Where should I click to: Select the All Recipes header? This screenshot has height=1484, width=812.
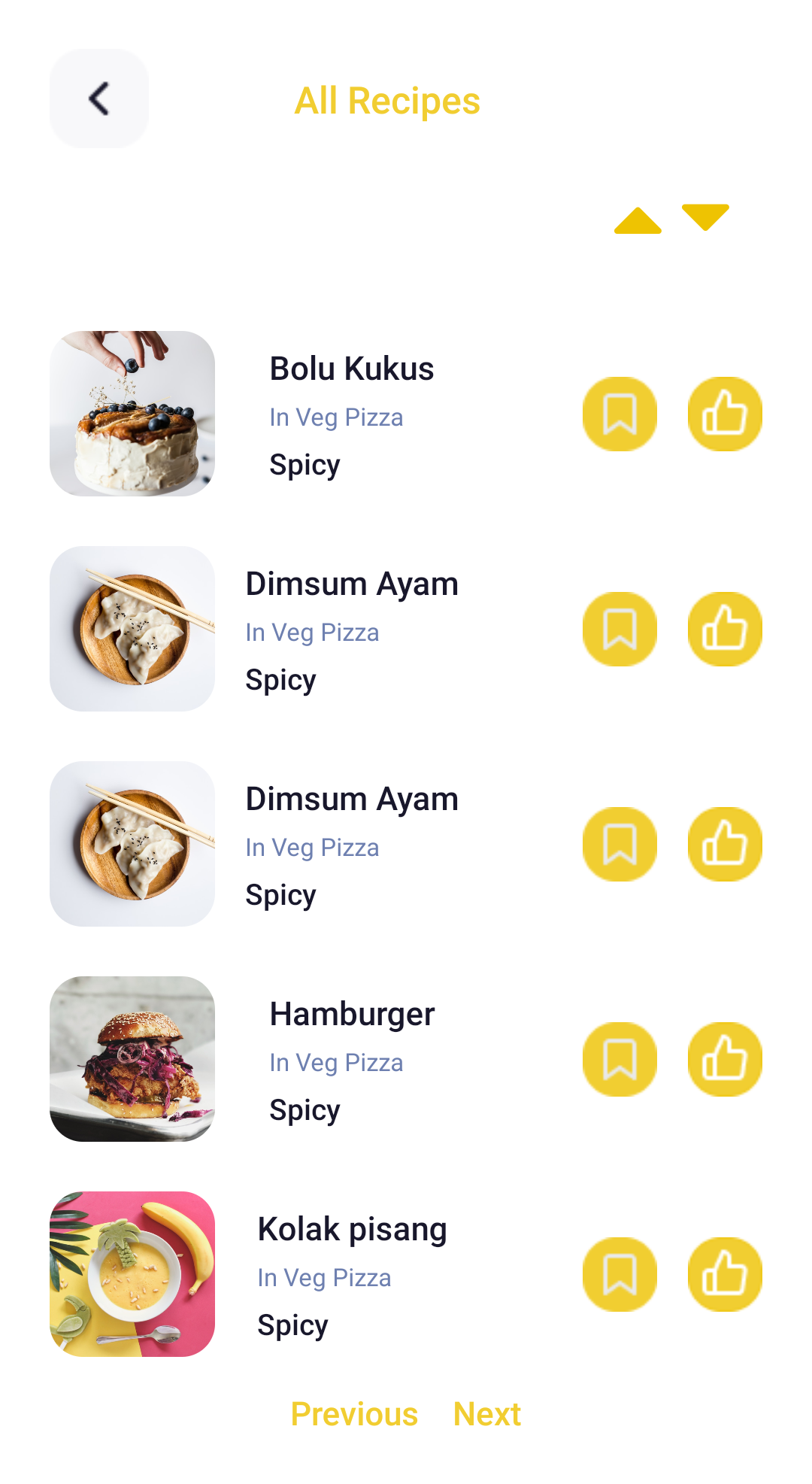[x=387, y=102]
